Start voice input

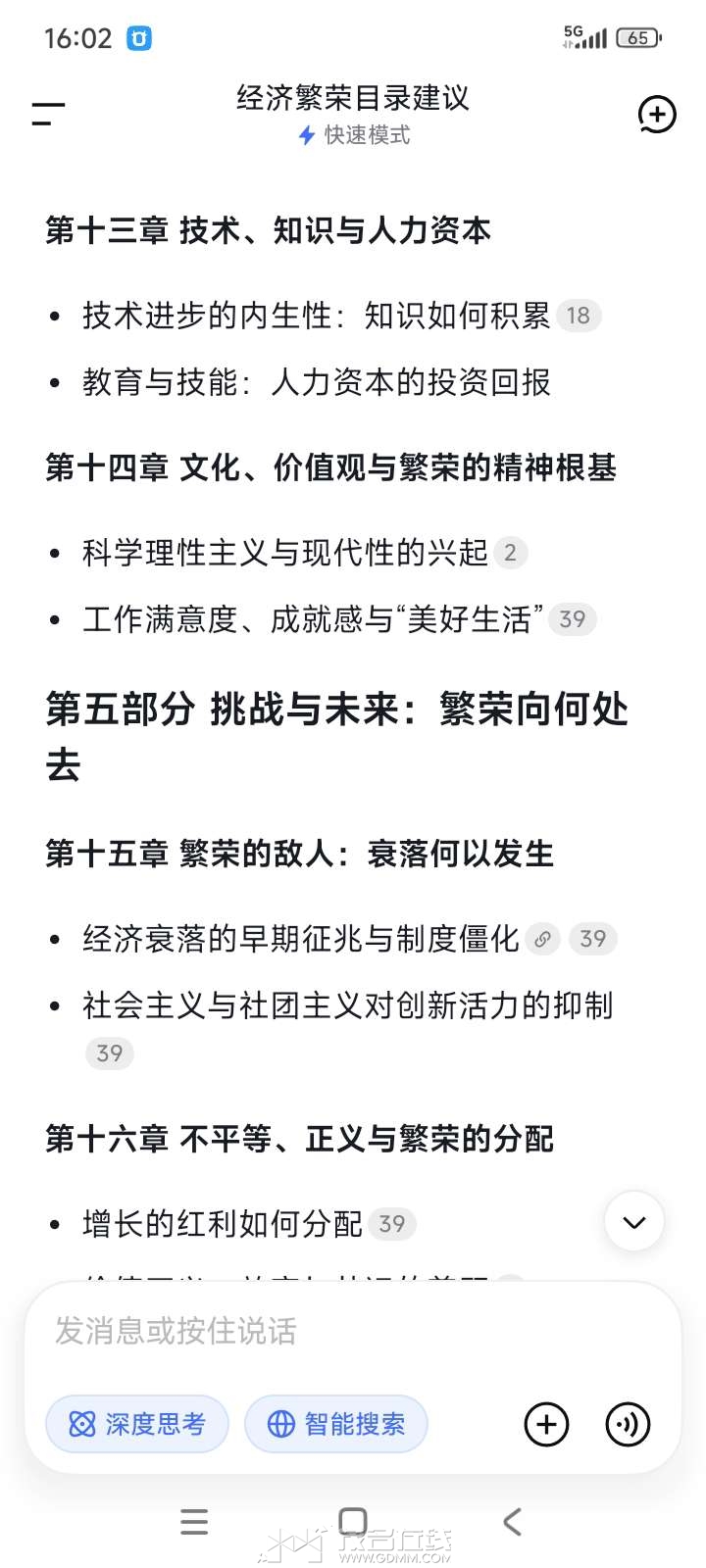(628, 1424)
